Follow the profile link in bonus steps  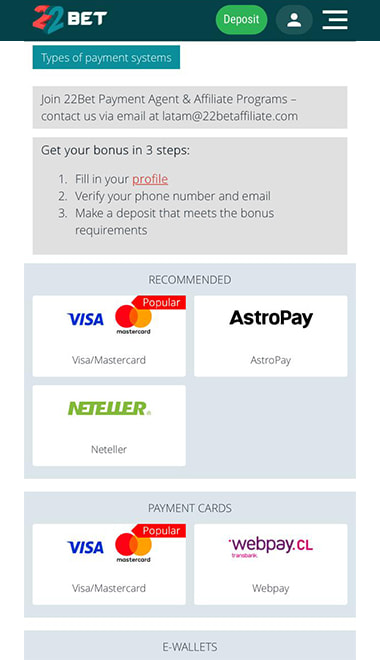(150, 179)
